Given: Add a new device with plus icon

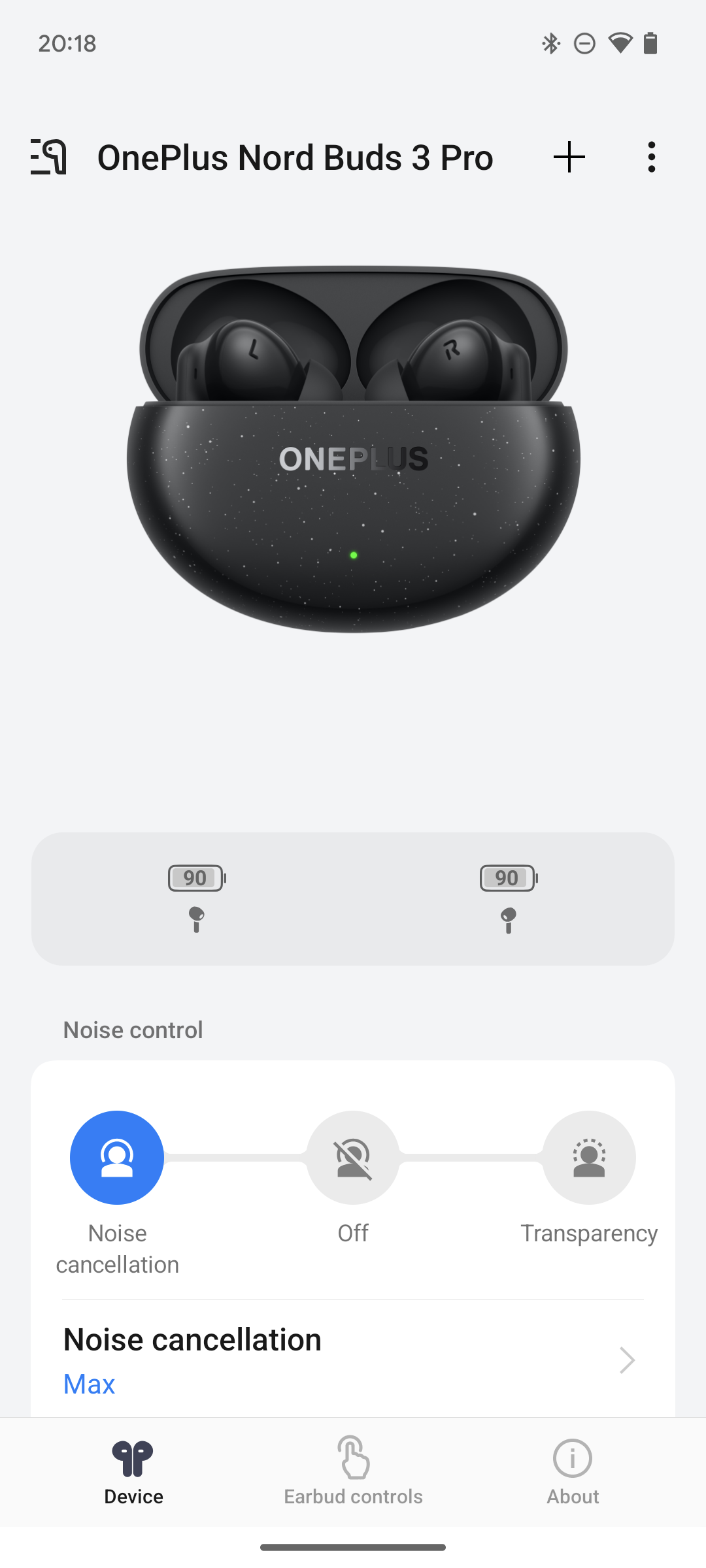Looking at the screenshot, I should tap(569, 157).
